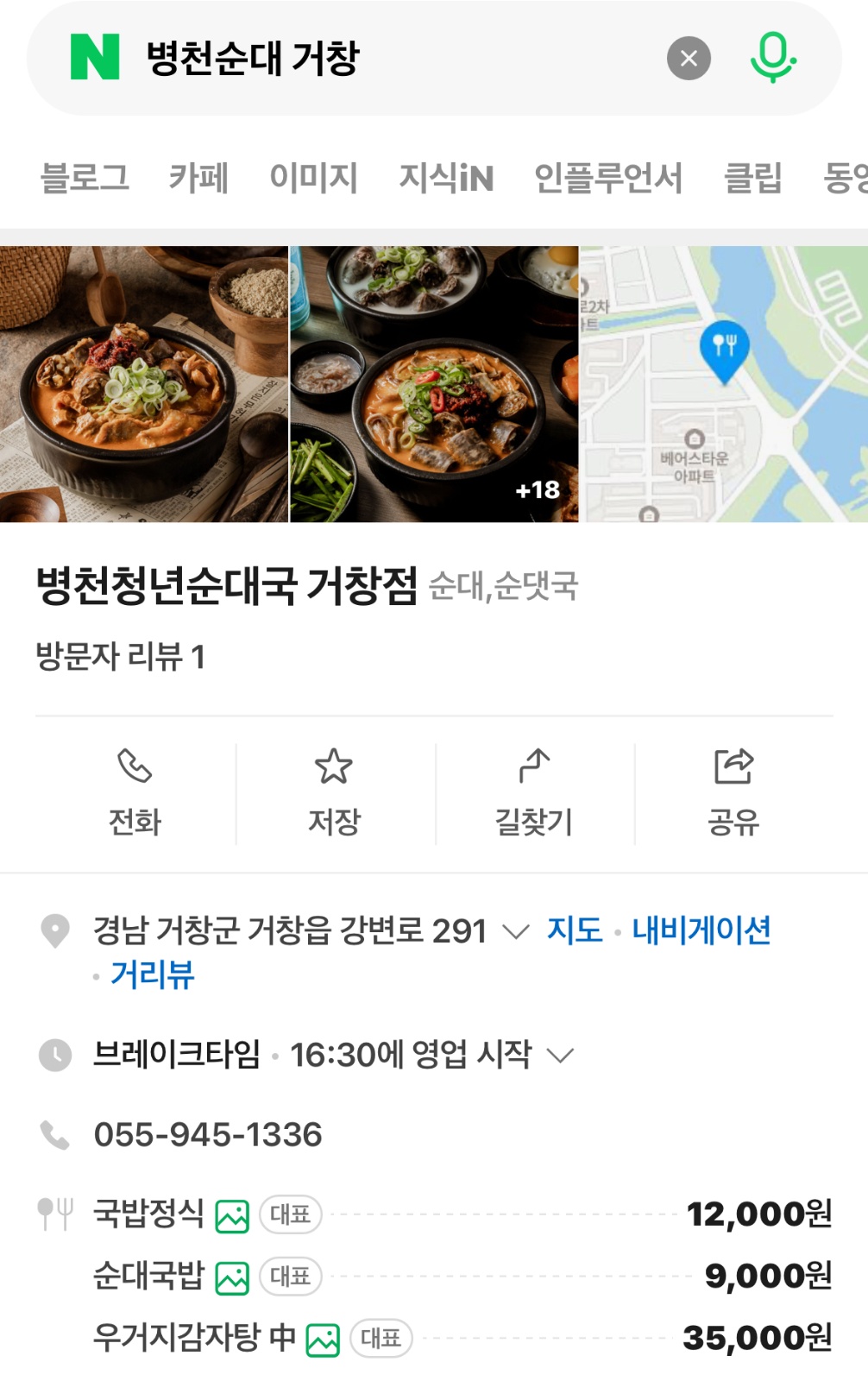Switch to the 블로그 tab
Screen dimensions: 868x1381
click(85, 178)
